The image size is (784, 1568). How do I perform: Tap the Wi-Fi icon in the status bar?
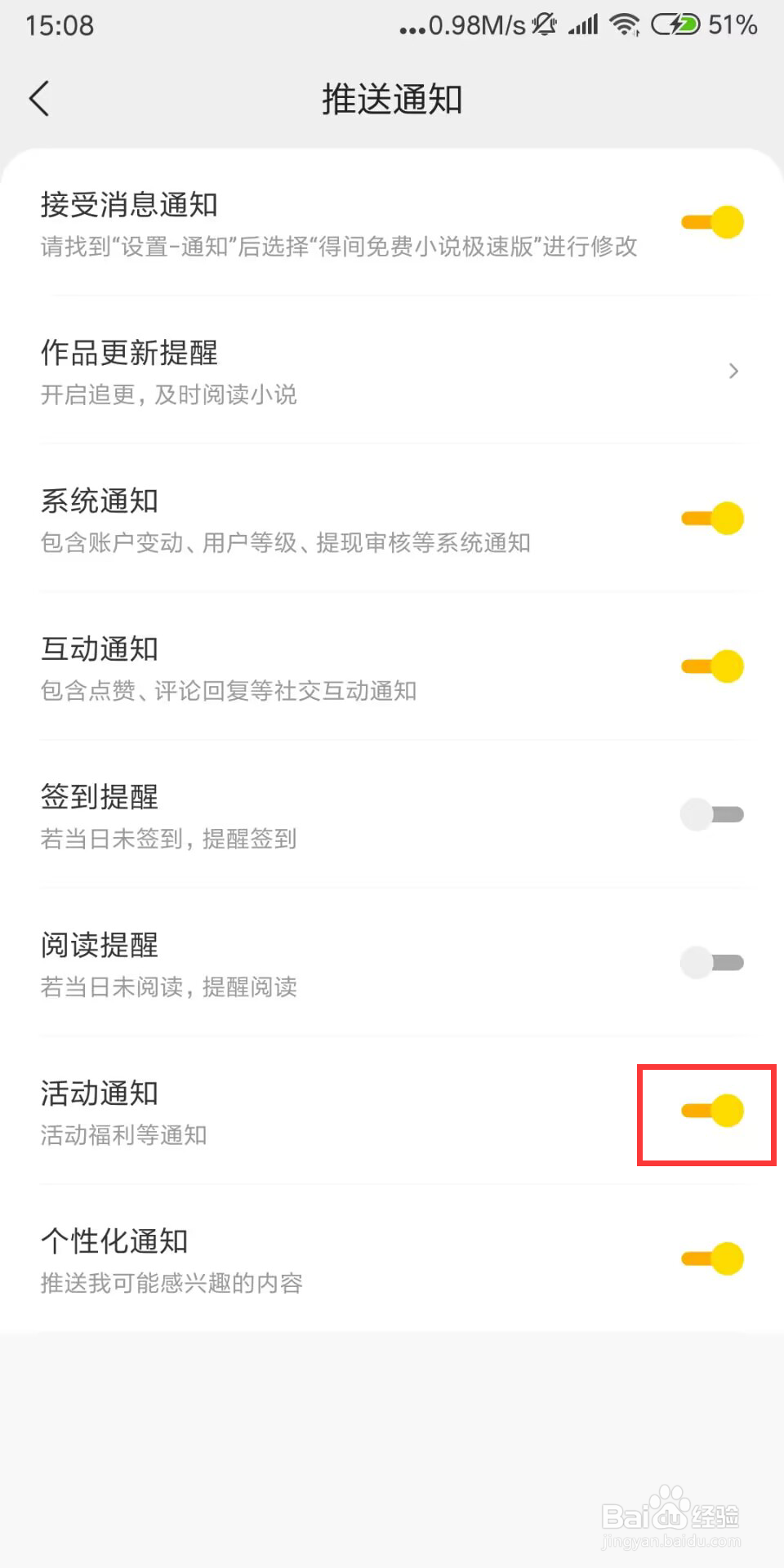[624, 24]
